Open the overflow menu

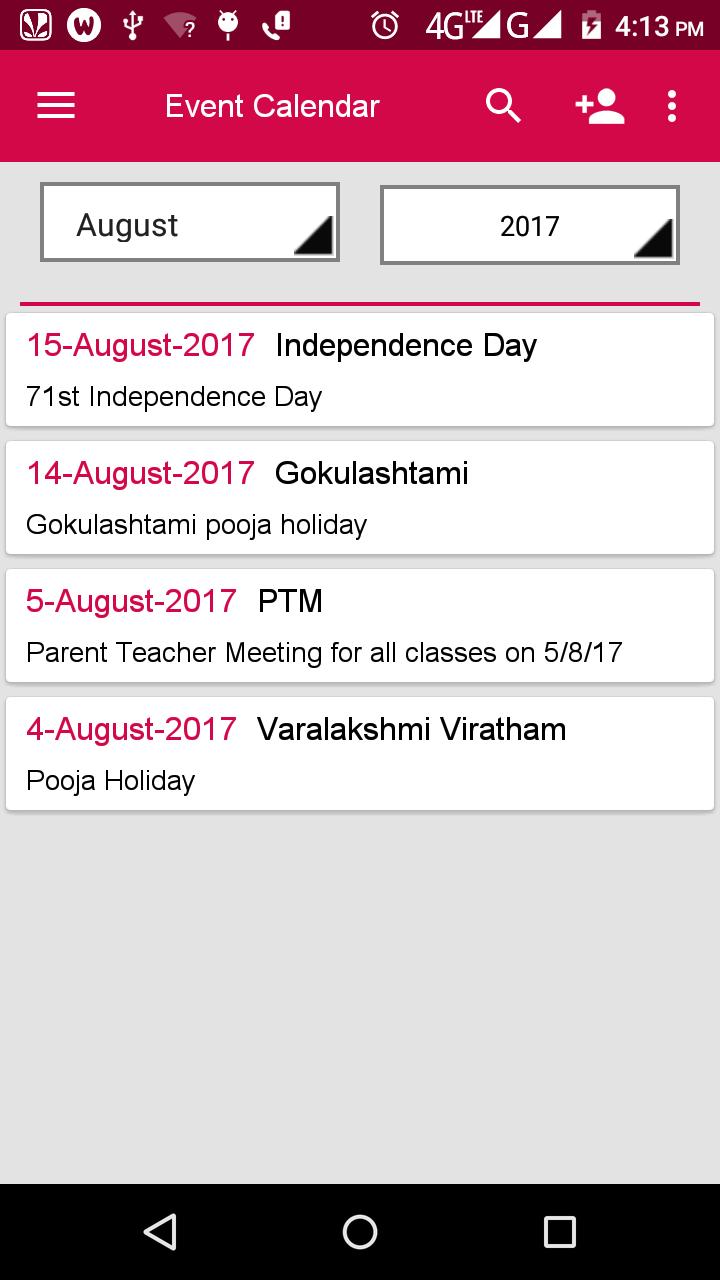[x=672, y=106]
